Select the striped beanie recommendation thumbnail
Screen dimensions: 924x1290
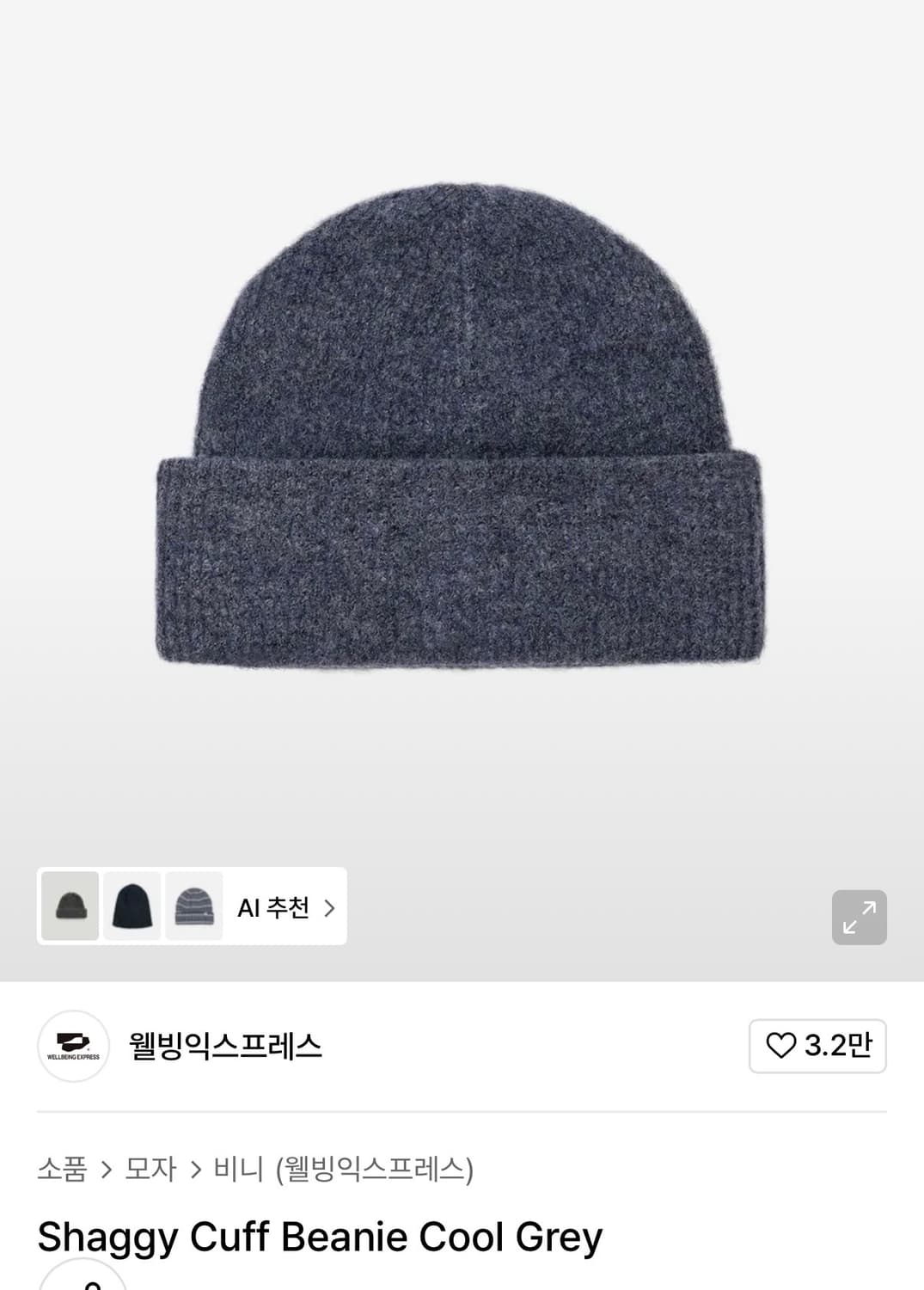coord(193,906)
